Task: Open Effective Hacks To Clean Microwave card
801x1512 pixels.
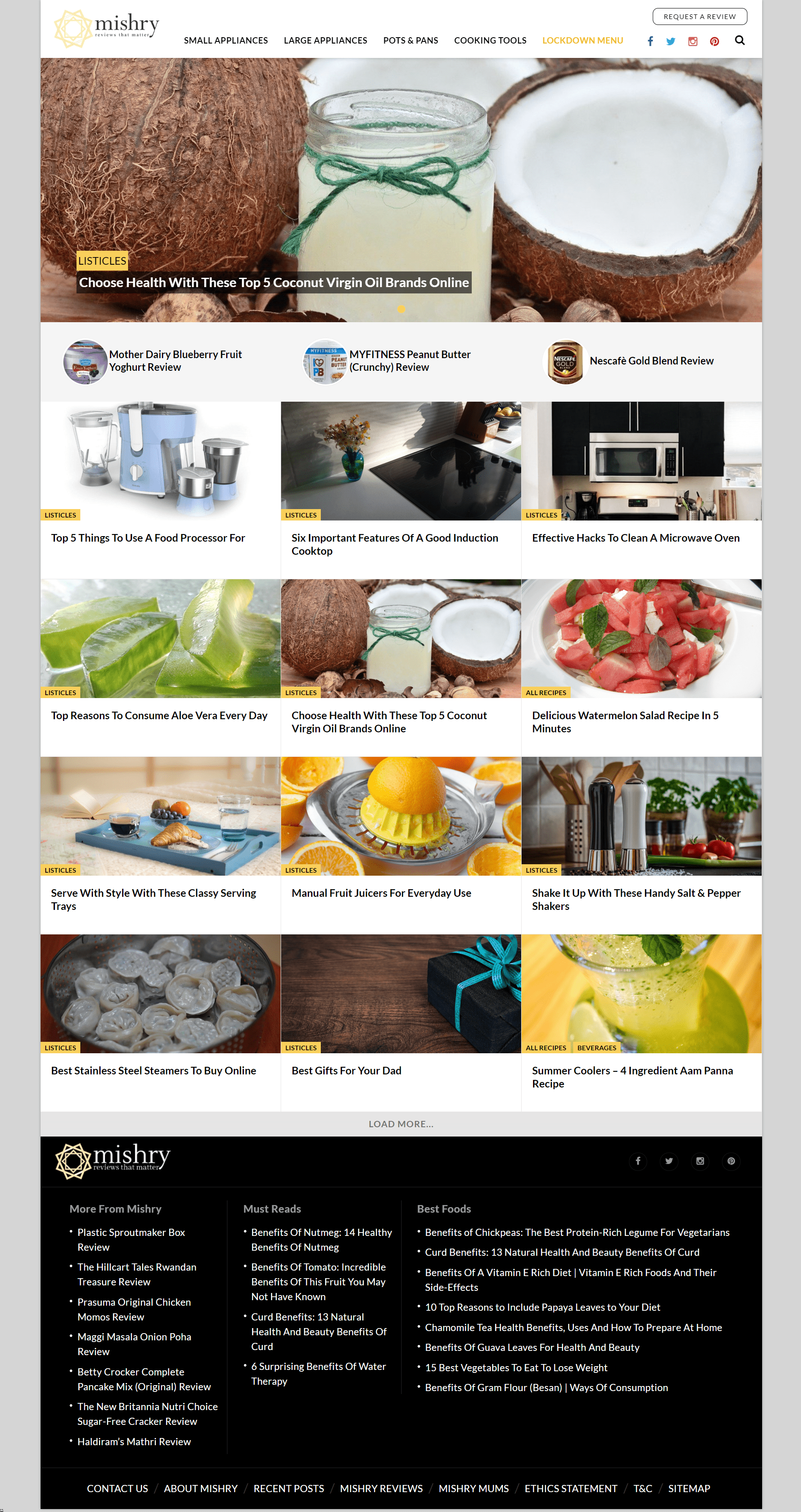Action: click(635, 538)
